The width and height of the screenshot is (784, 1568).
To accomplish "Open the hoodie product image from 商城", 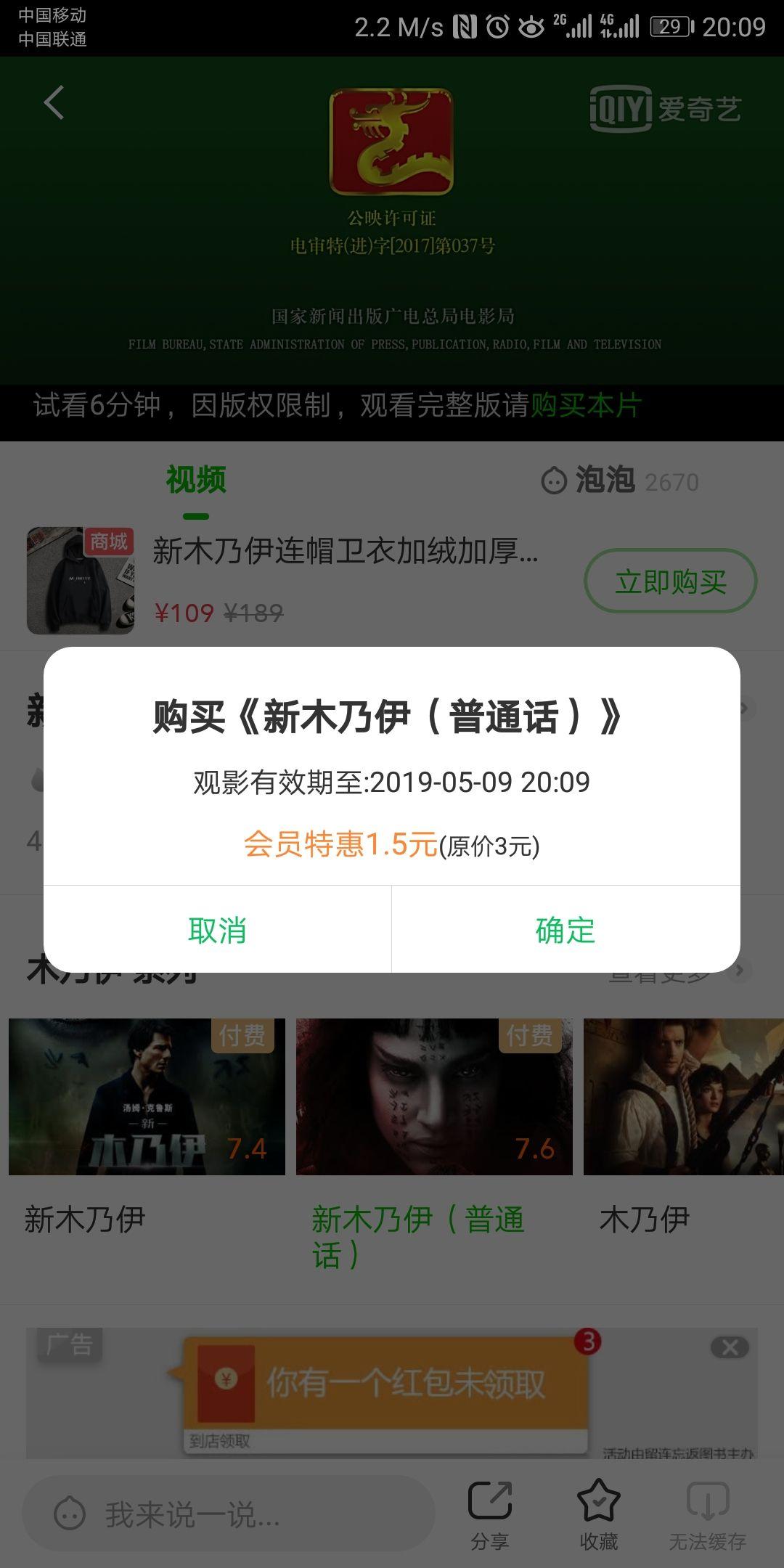I will click(x=81, y=581).
